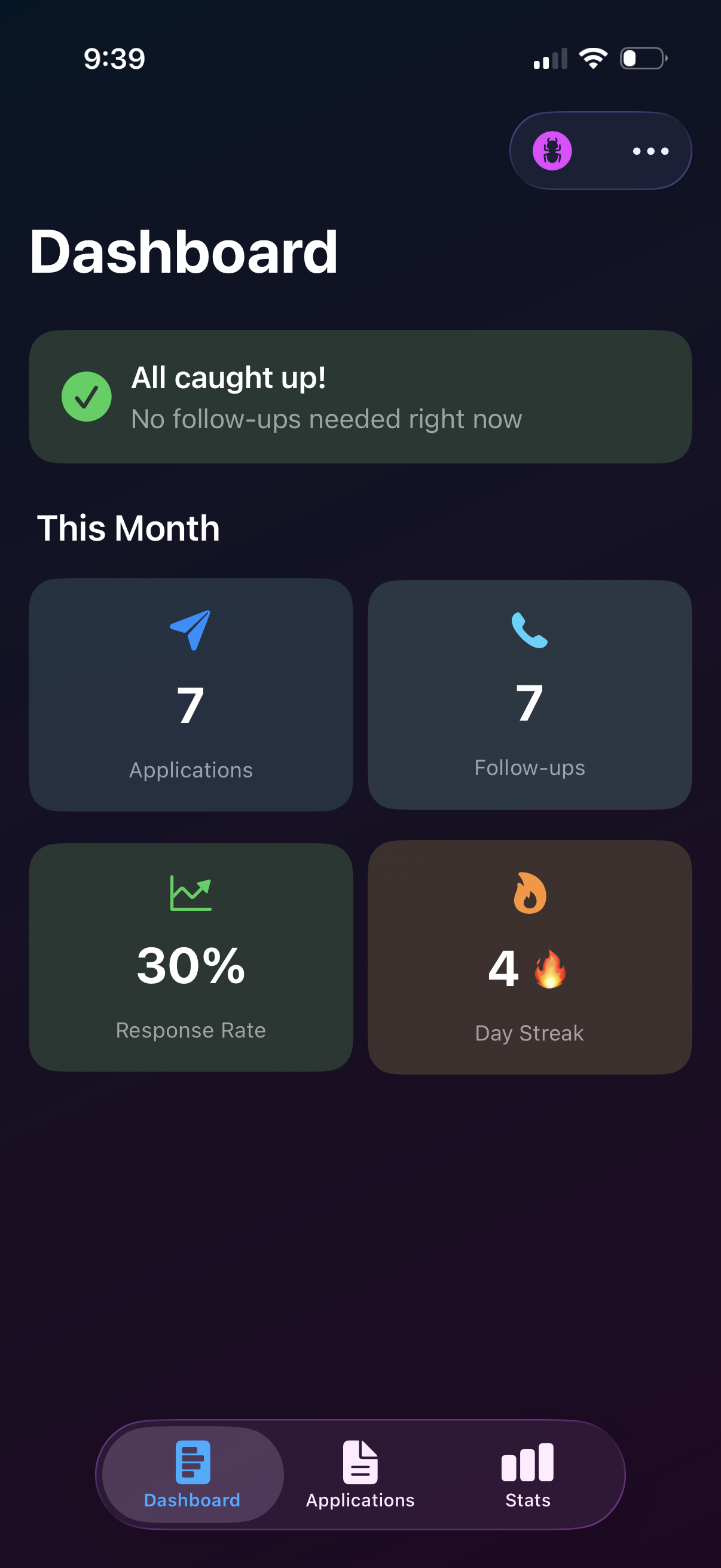The image size is (721, 1568).
Task: Tap the green checkmark in the banner
Action: [x=87, y=396]
